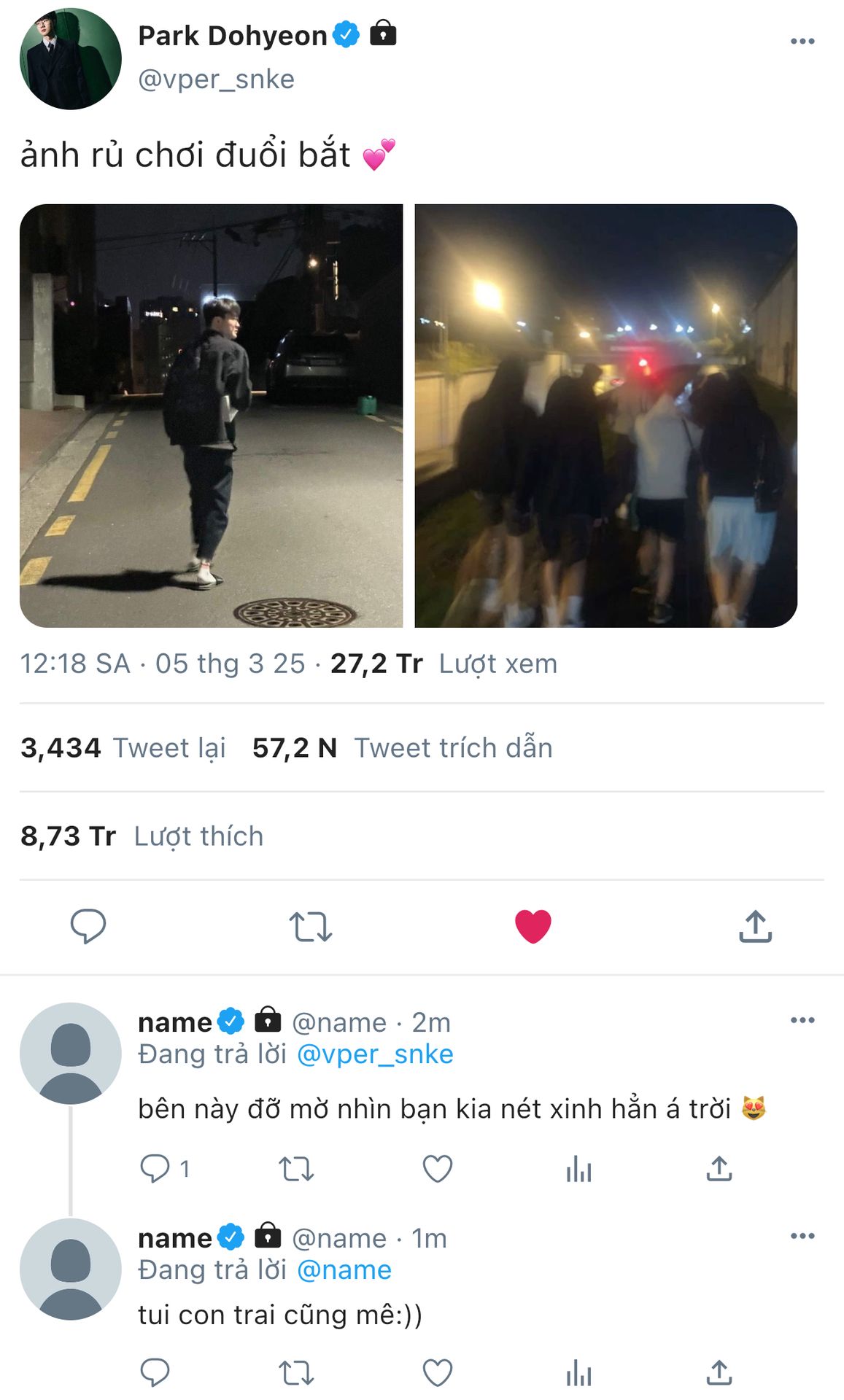Screen dimensions: 844x1400
Task: View analytics for the 2m reply
Action: point(578,1169)
